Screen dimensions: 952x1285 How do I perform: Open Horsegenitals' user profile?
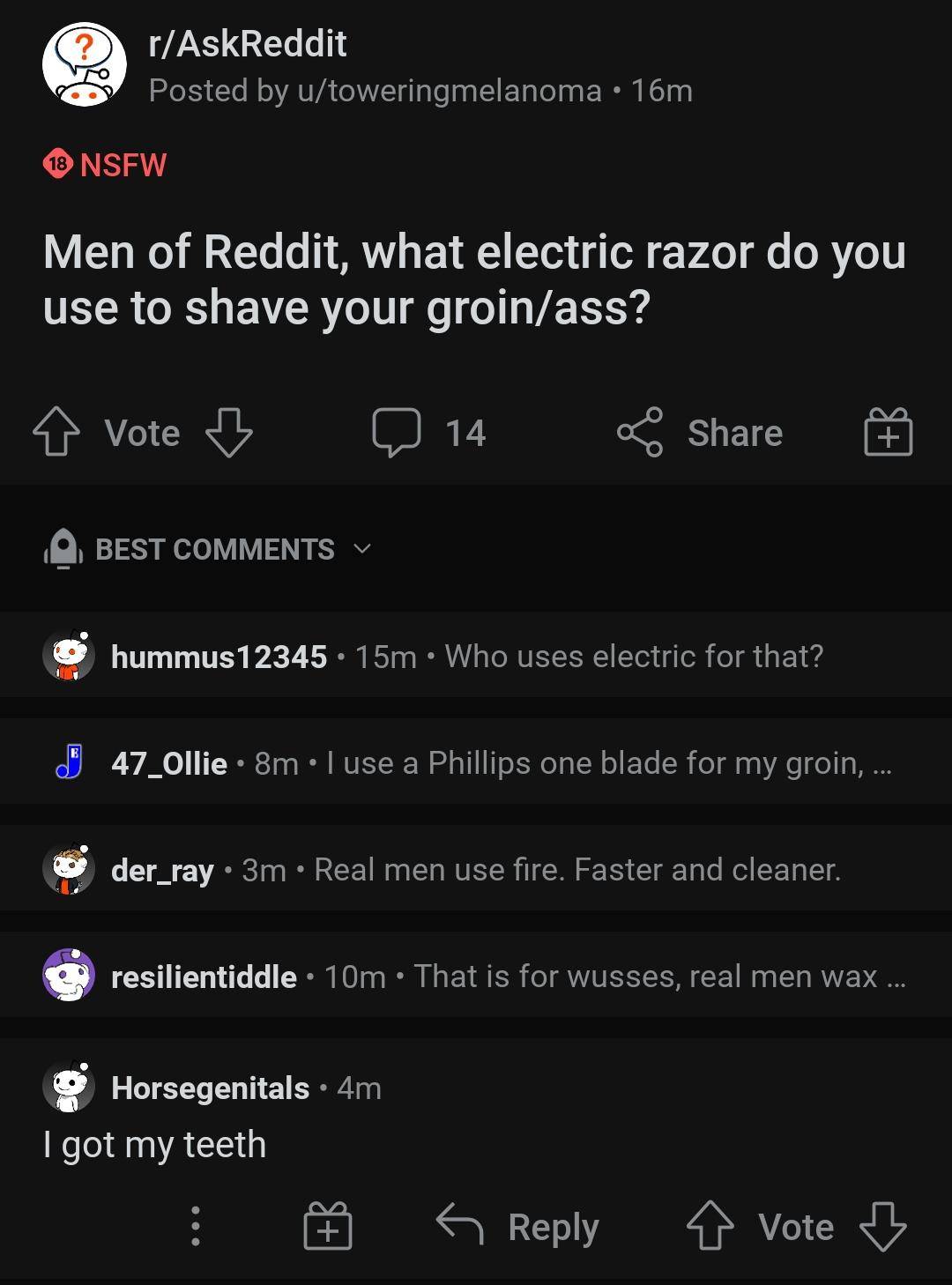point(210,1088)
